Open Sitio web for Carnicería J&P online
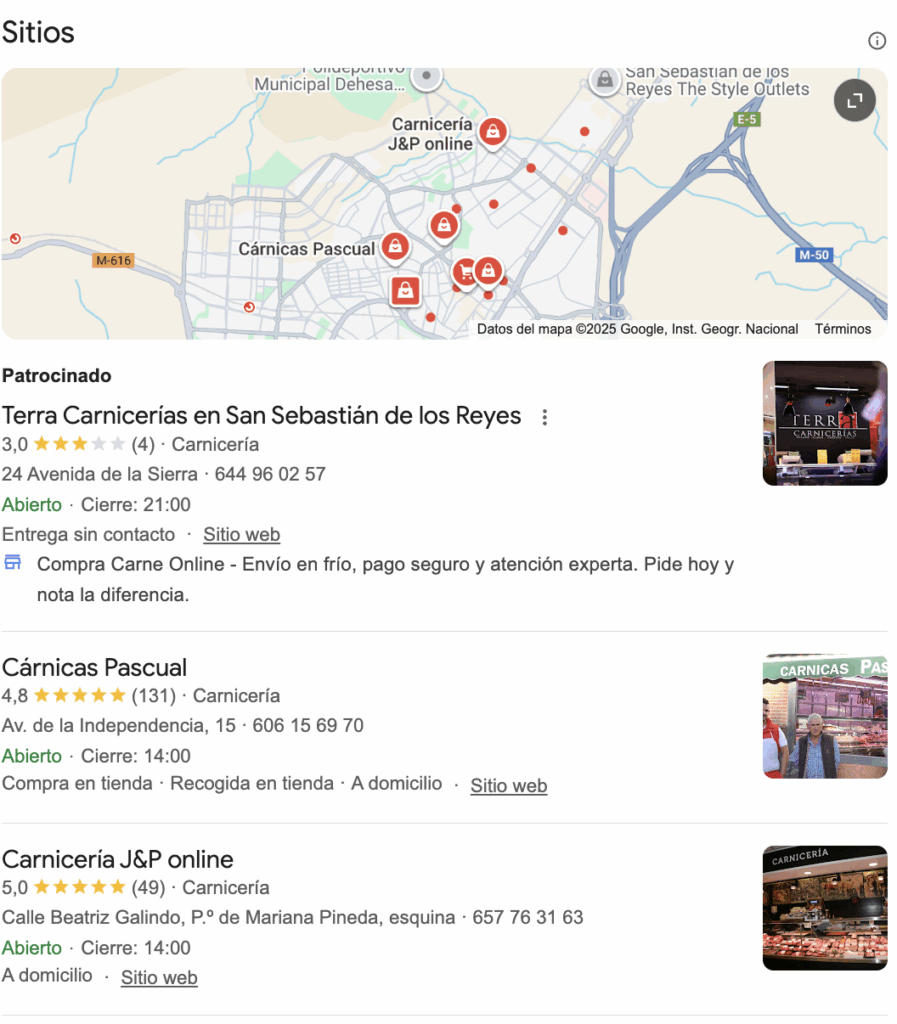Screen dimensions: 897x1024 (158, 977)
